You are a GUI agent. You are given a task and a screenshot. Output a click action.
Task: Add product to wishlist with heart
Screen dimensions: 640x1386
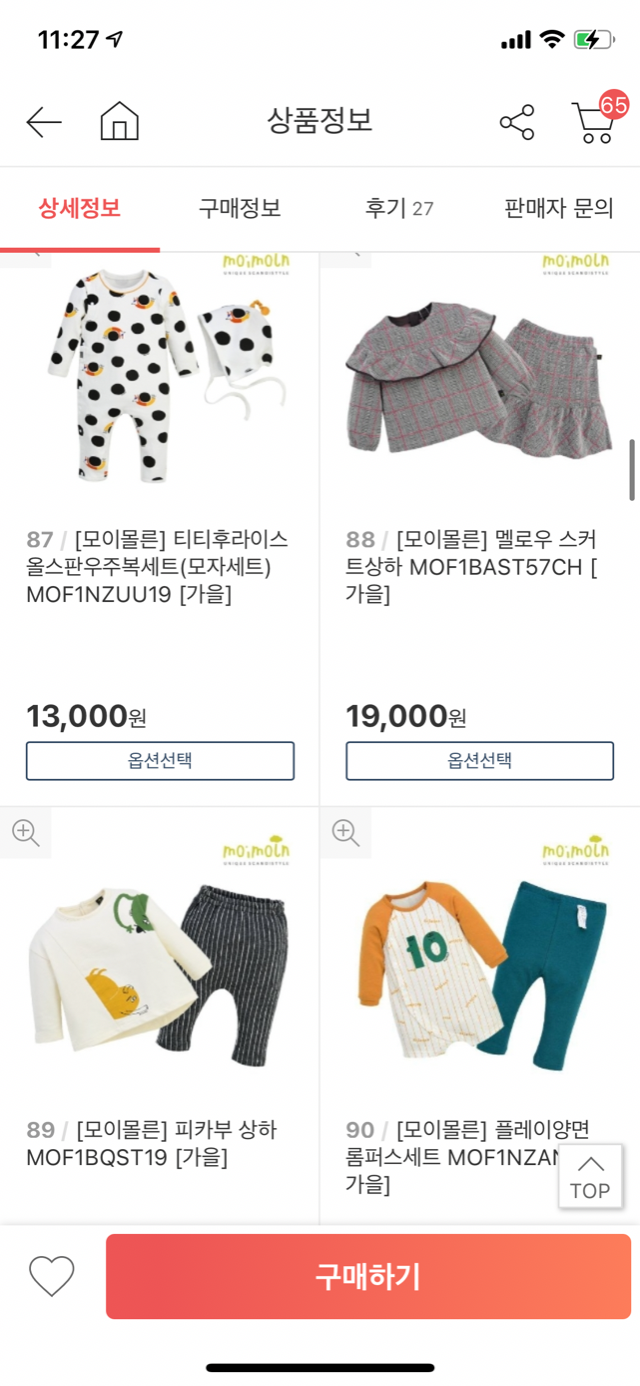[51, 1276]
